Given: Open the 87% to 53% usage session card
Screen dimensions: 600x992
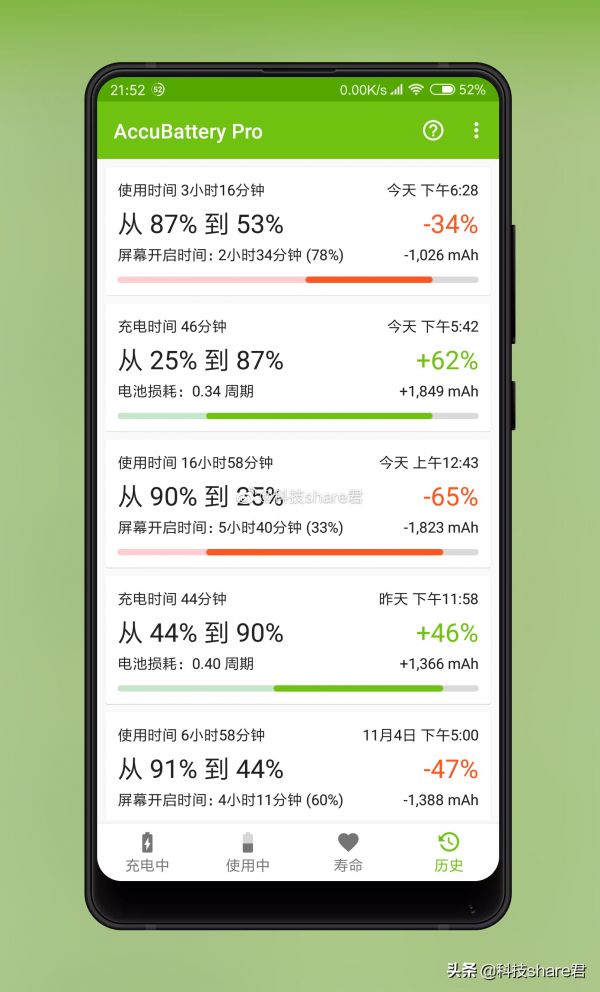Looking at the screenshot, I should point(298,231).
